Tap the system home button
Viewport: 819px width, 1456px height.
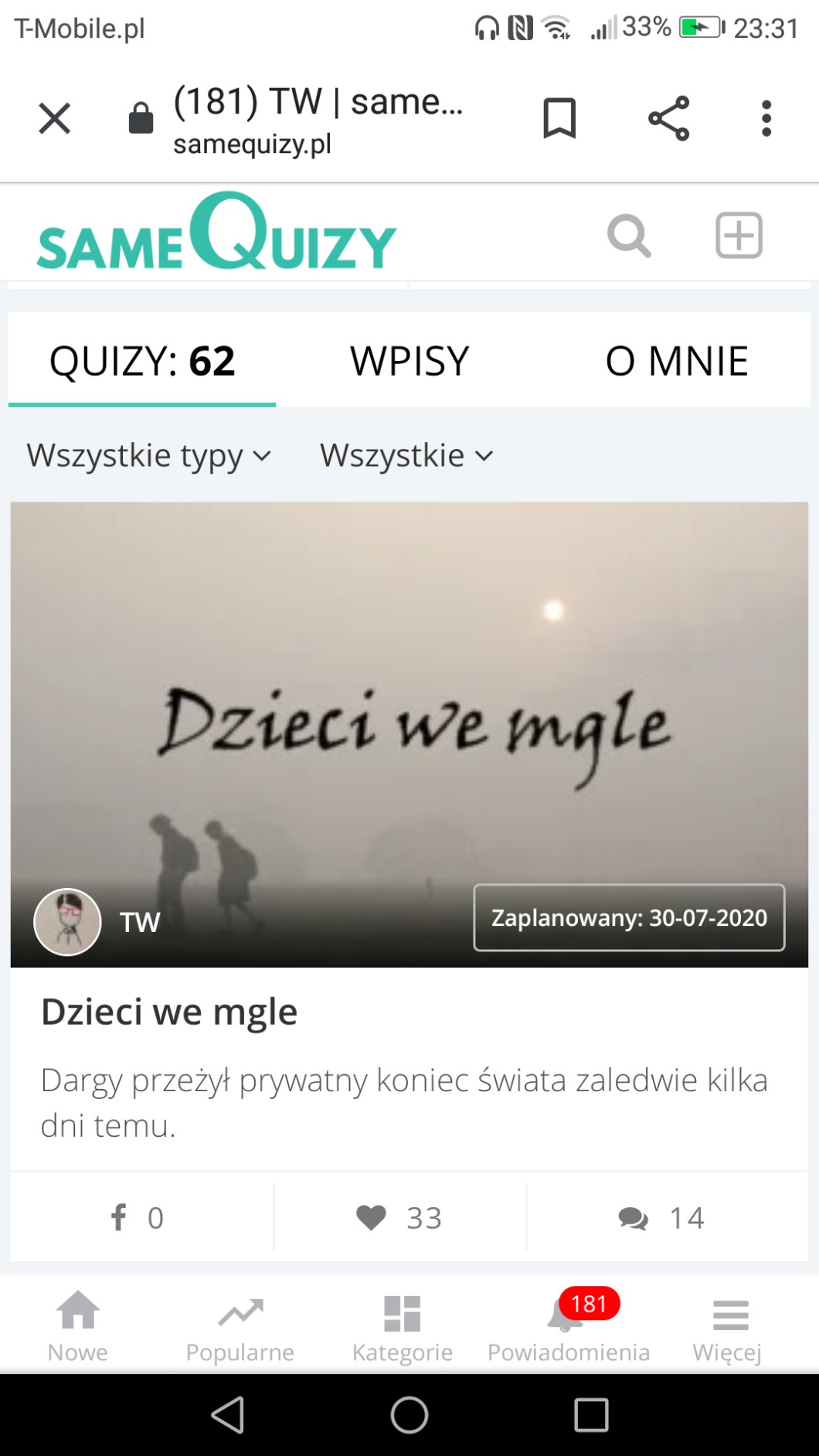tap(409, 1415)
